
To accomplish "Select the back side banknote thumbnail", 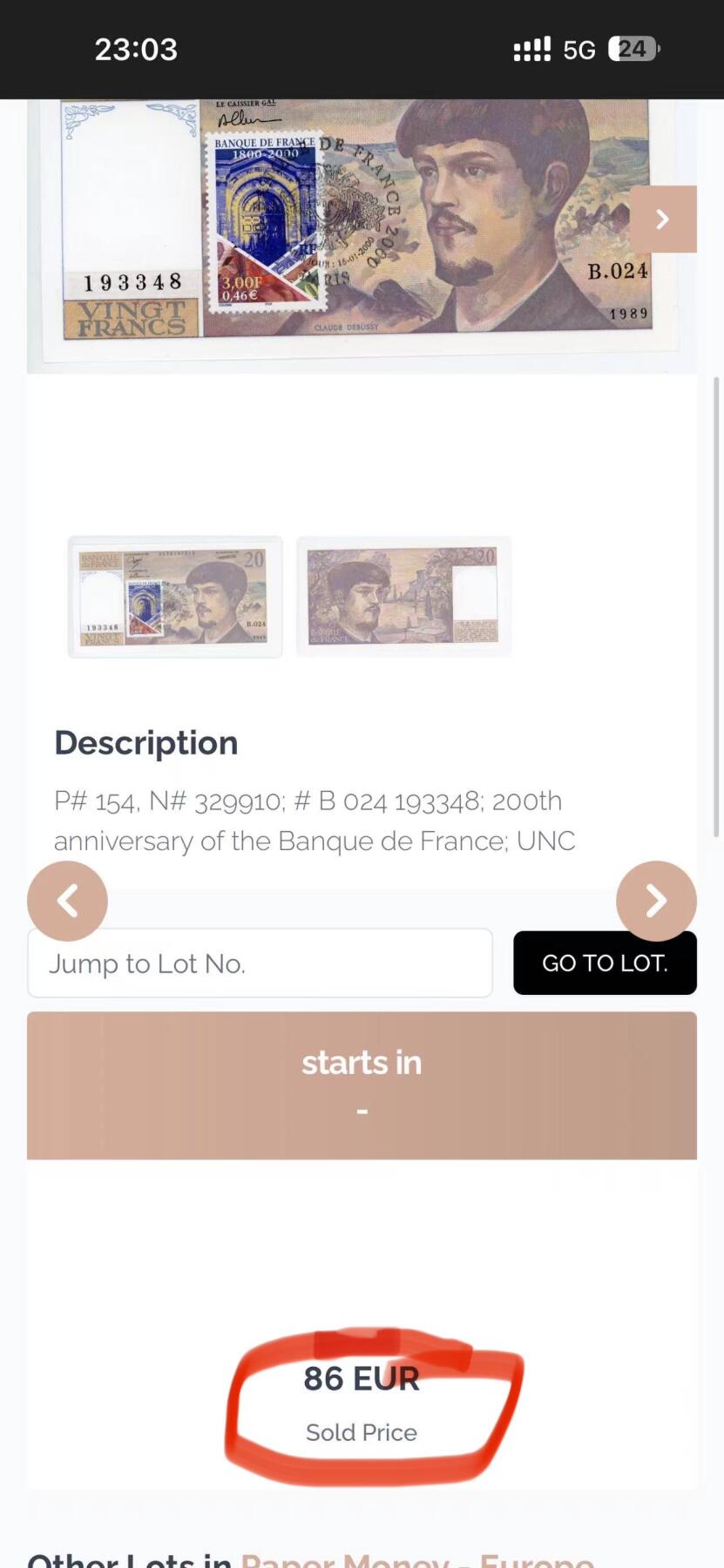I will click(403, 597).
